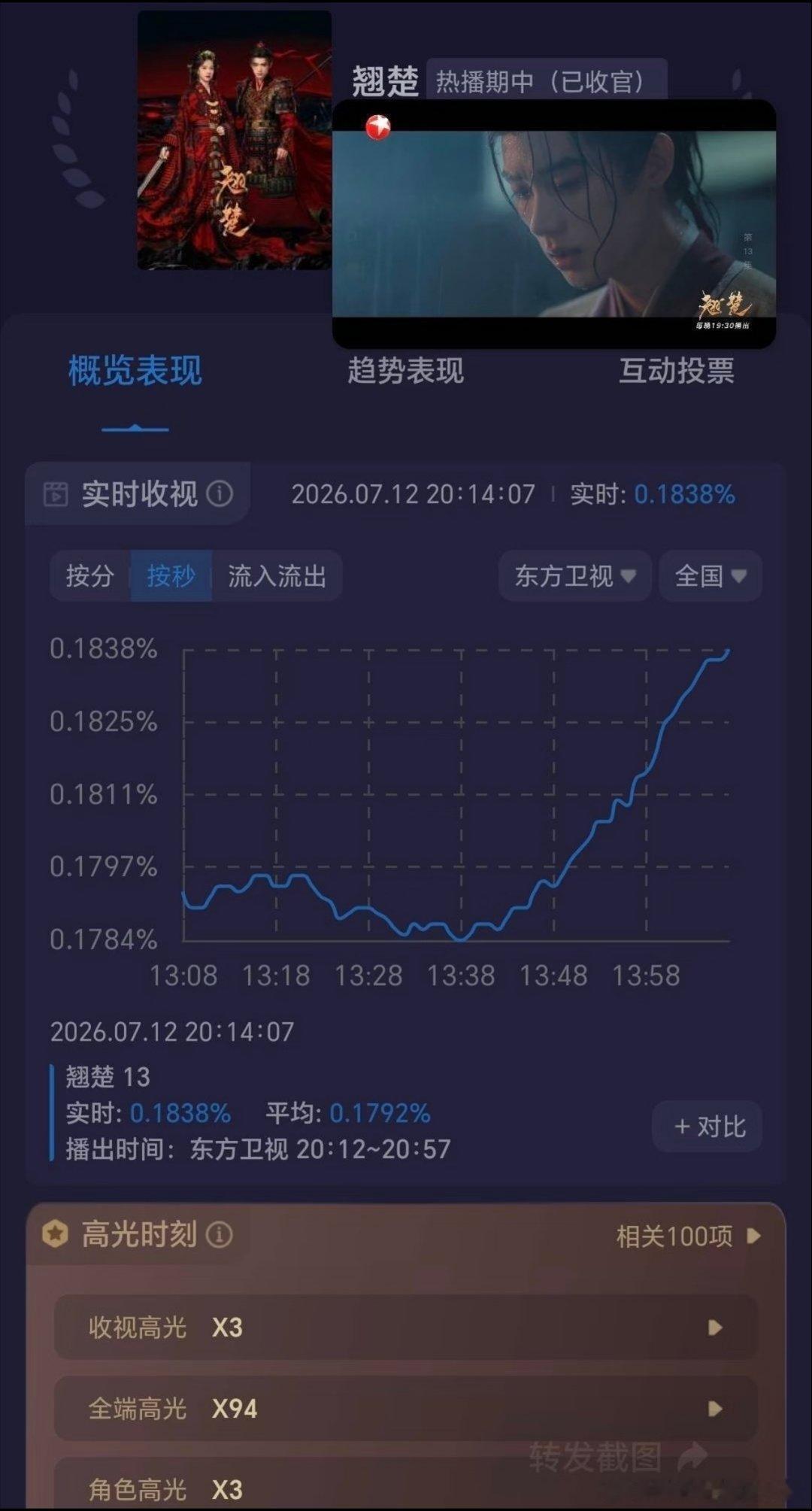
Task: Open the info icon beside 高光时刻
Action: [220, 1234]
